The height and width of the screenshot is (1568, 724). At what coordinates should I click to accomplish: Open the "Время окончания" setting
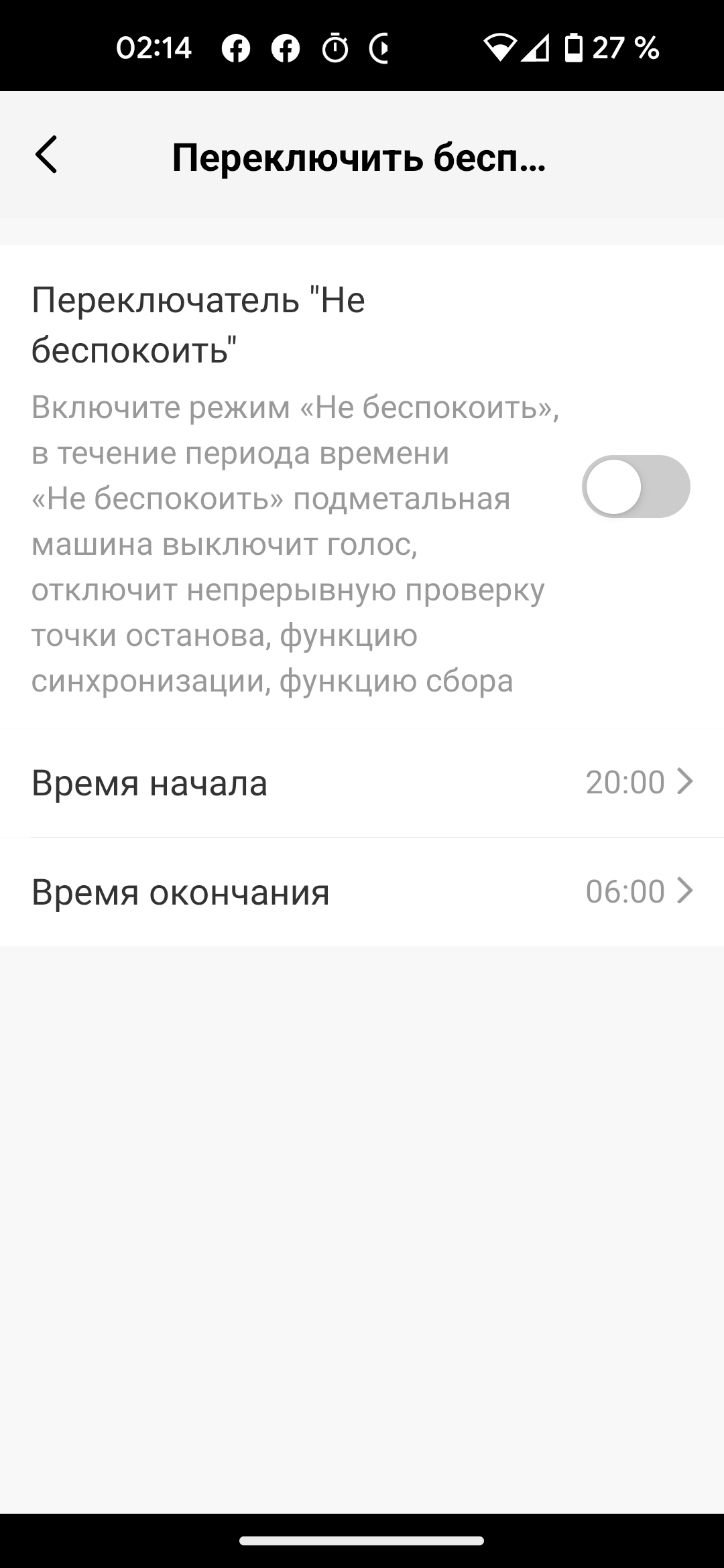362,892
